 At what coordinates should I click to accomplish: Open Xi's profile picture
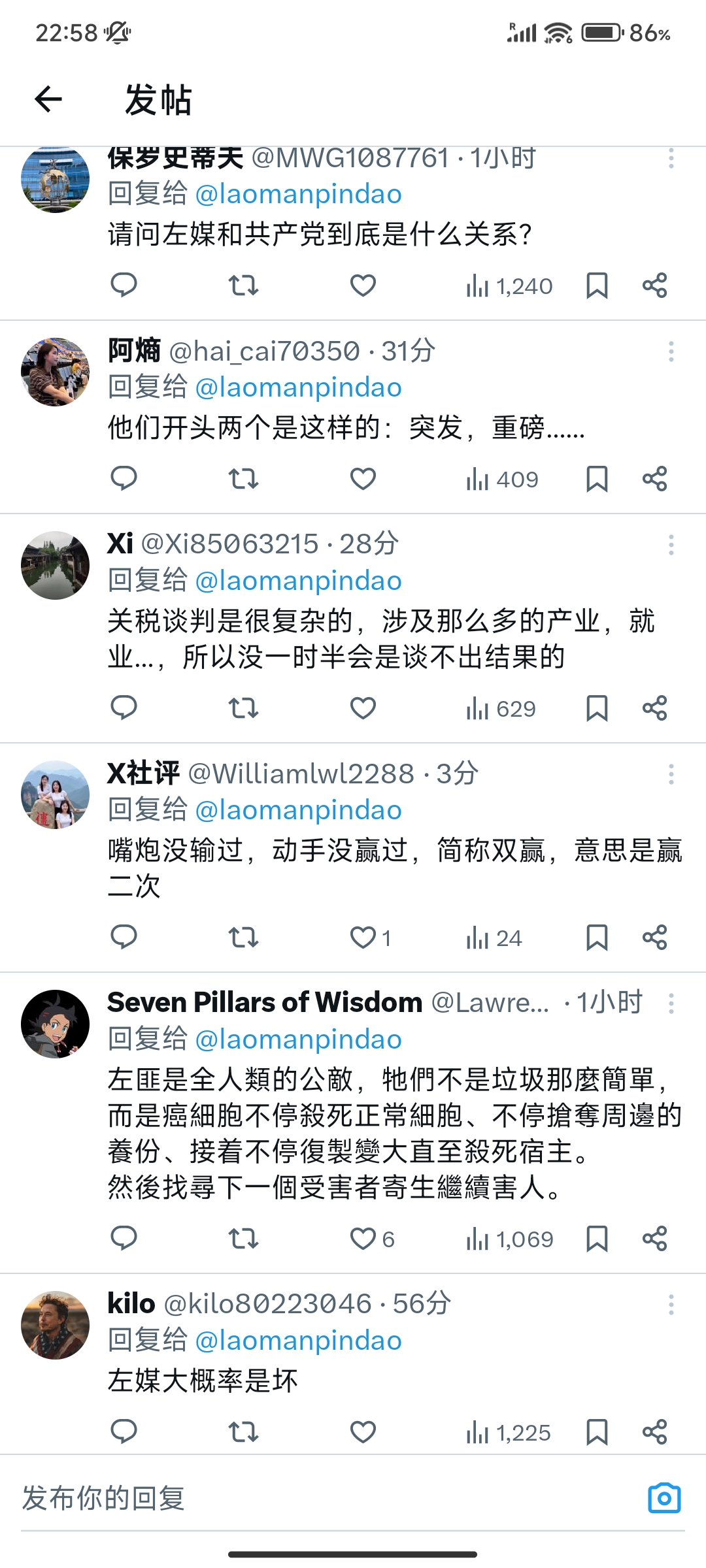click(55, 565)
